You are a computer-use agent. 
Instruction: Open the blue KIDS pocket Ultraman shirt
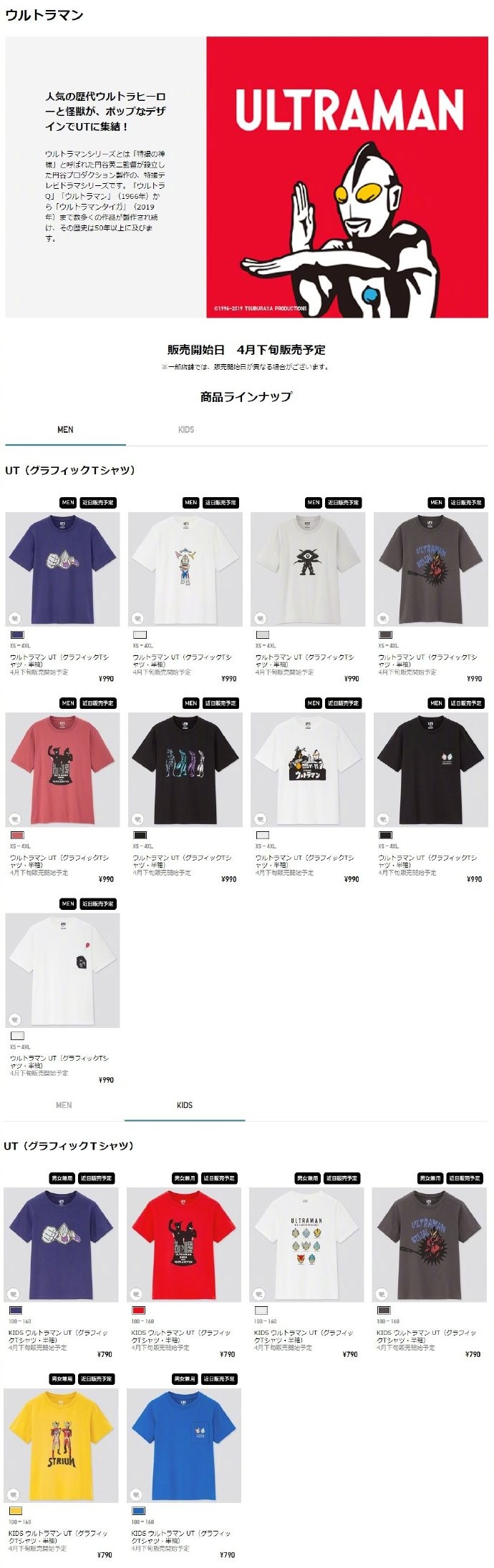(x=184, y=1445)
